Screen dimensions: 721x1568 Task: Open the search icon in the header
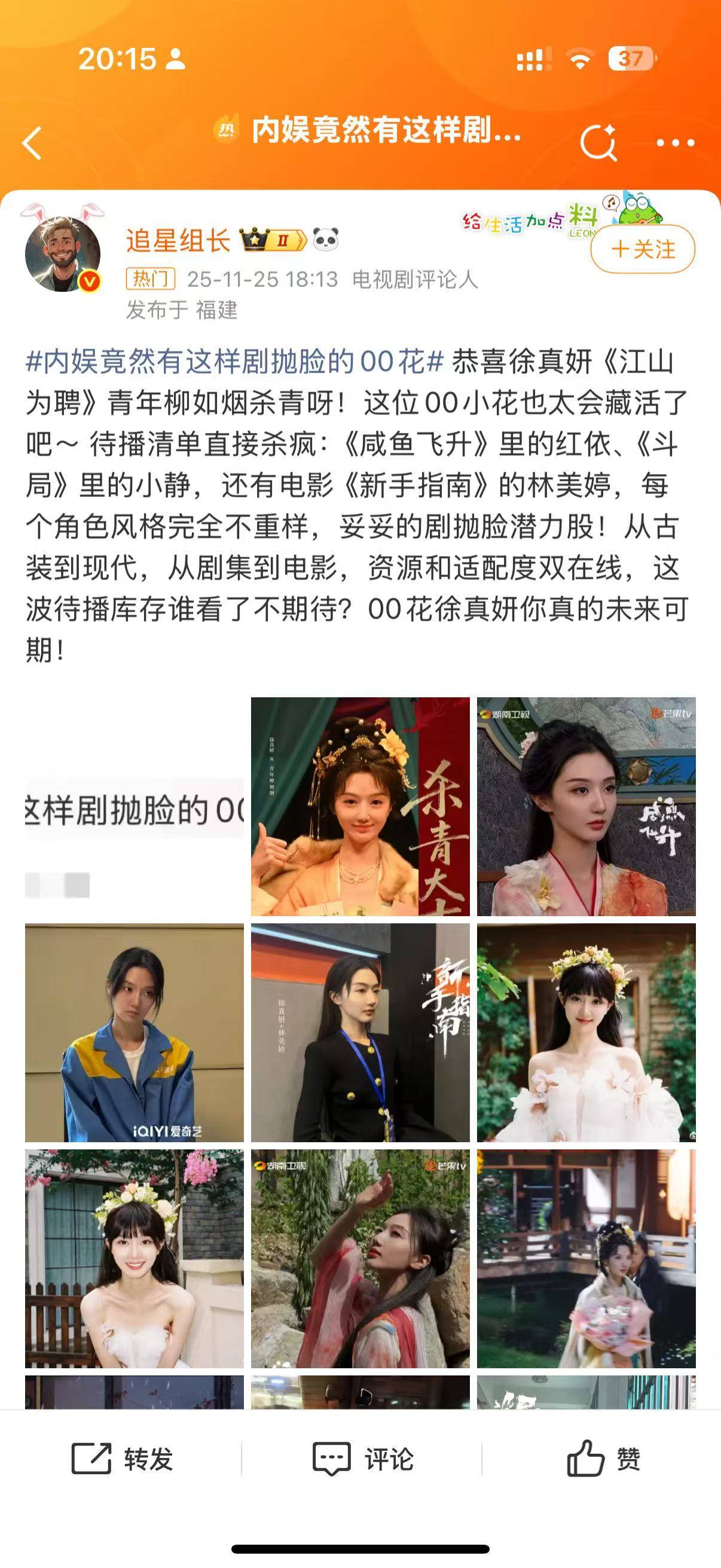tap(598, 144)
